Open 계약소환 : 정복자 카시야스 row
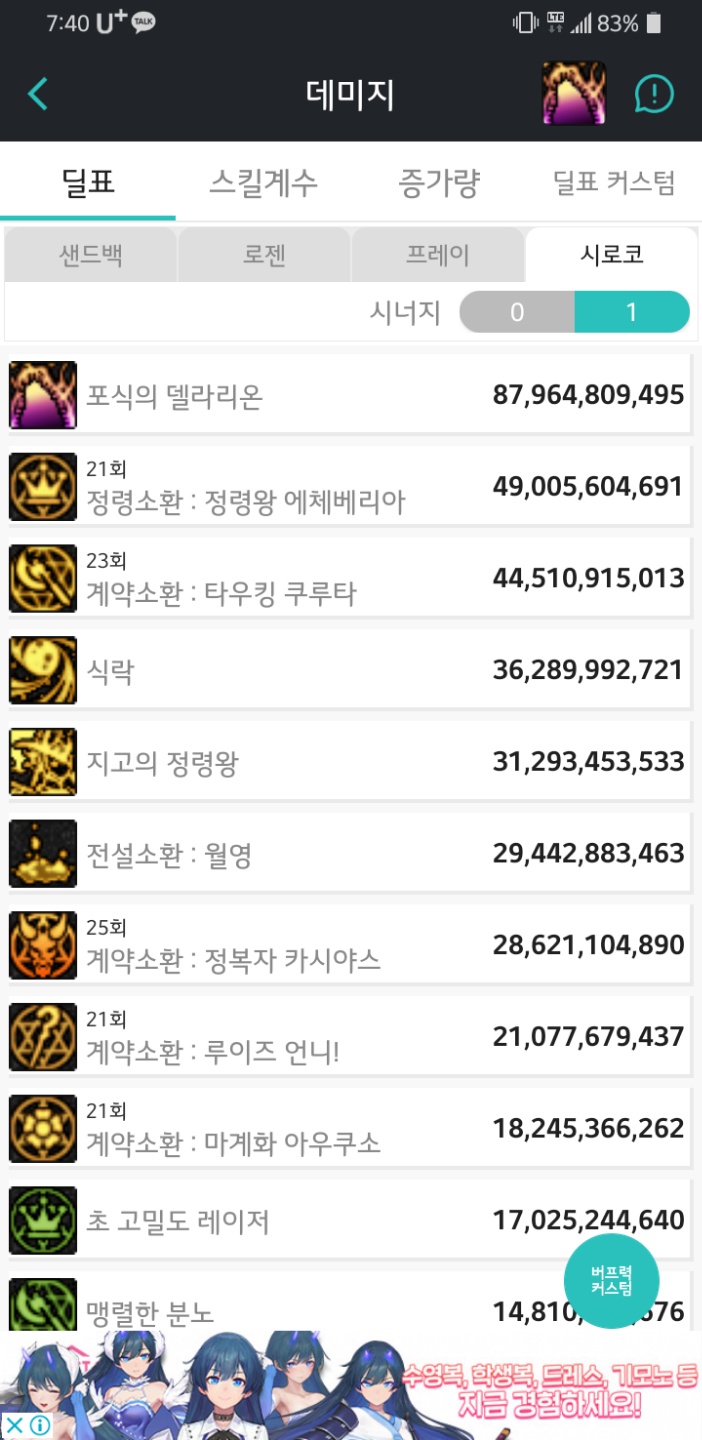Viewport: 702px width, 1440px height. 349,946
